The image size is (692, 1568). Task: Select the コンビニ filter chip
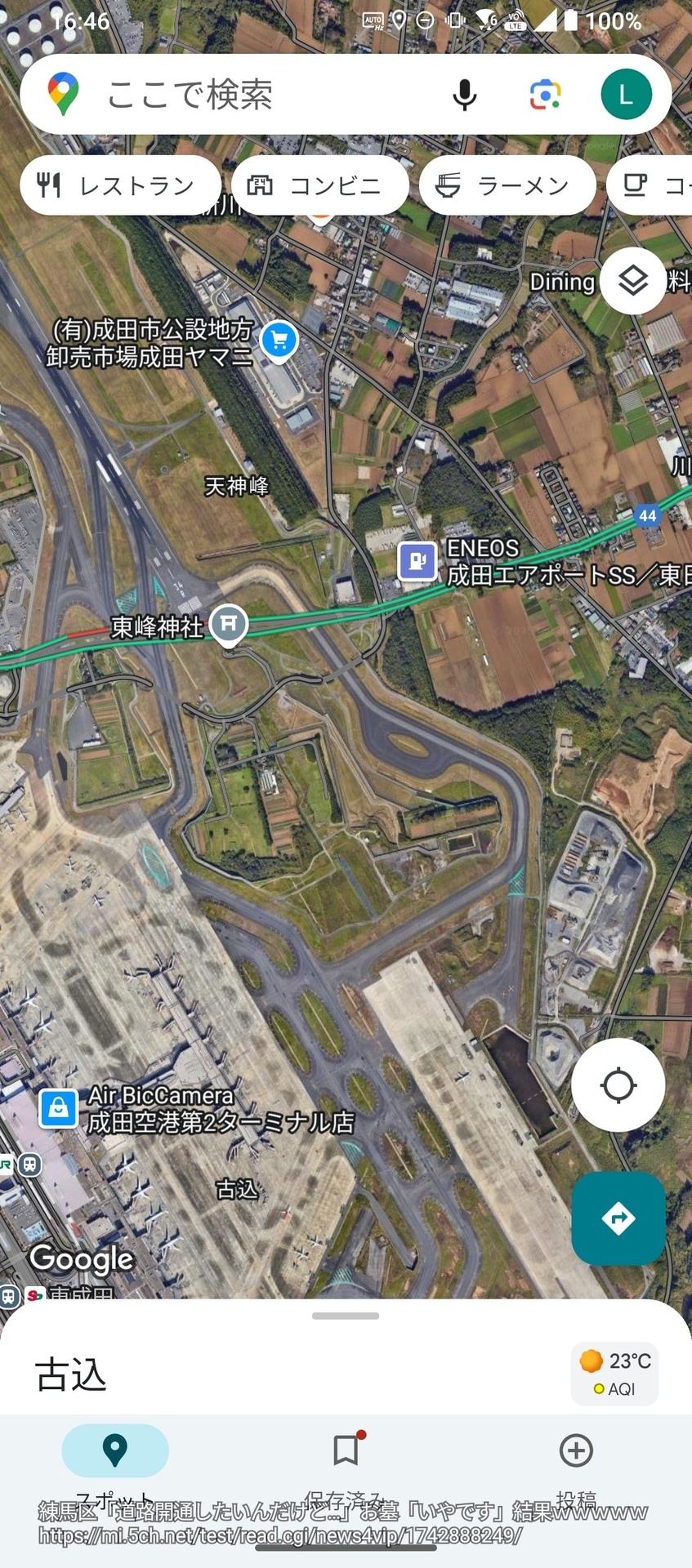click(x=320, y=185)
